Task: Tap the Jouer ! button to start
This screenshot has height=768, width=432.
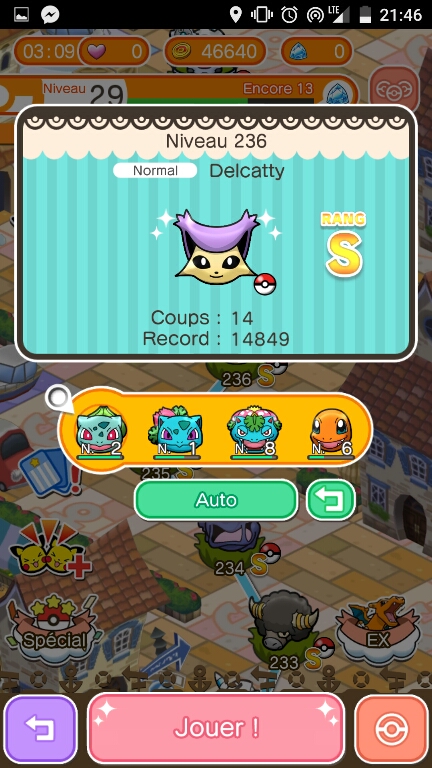Action: pyautogui.click(x=216, y=728)
